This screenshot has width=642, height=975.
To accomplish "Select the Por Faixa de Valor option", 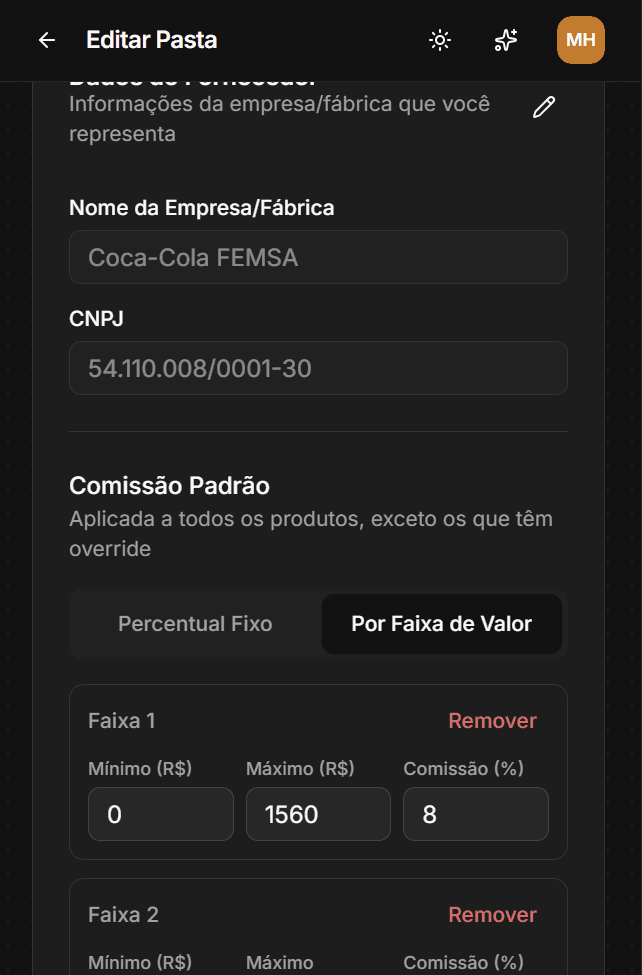I will tap(441, 624).
